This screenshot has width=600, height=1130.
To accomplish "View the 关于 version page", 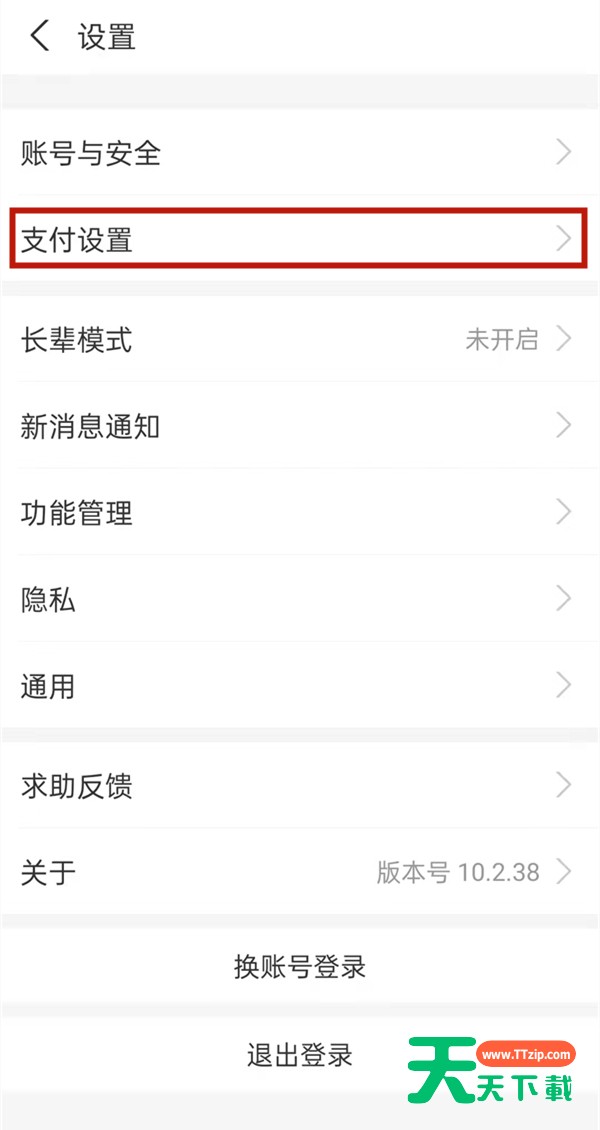I will [300, 872].
